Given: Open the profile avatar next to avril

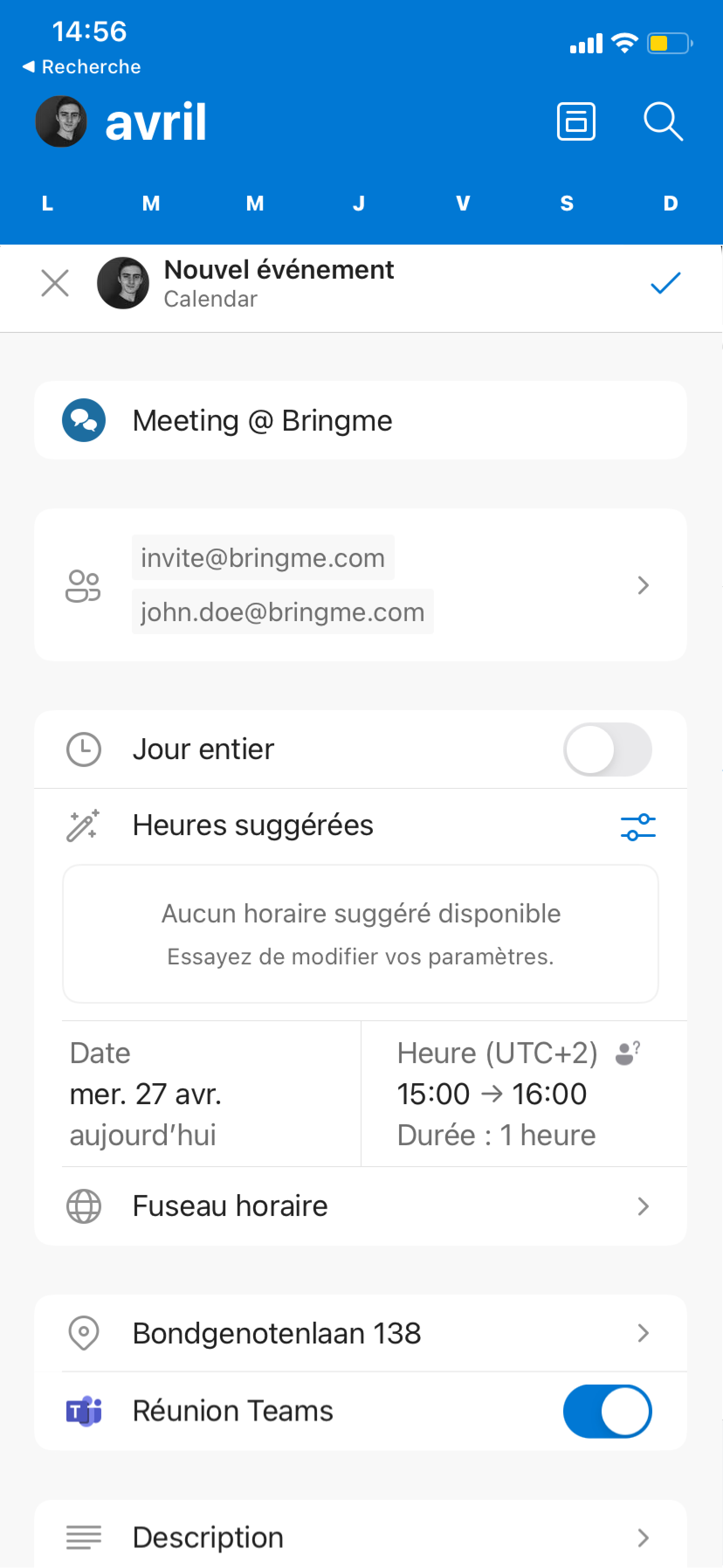Looking at the screenshot, I should [x=61, y=122].
